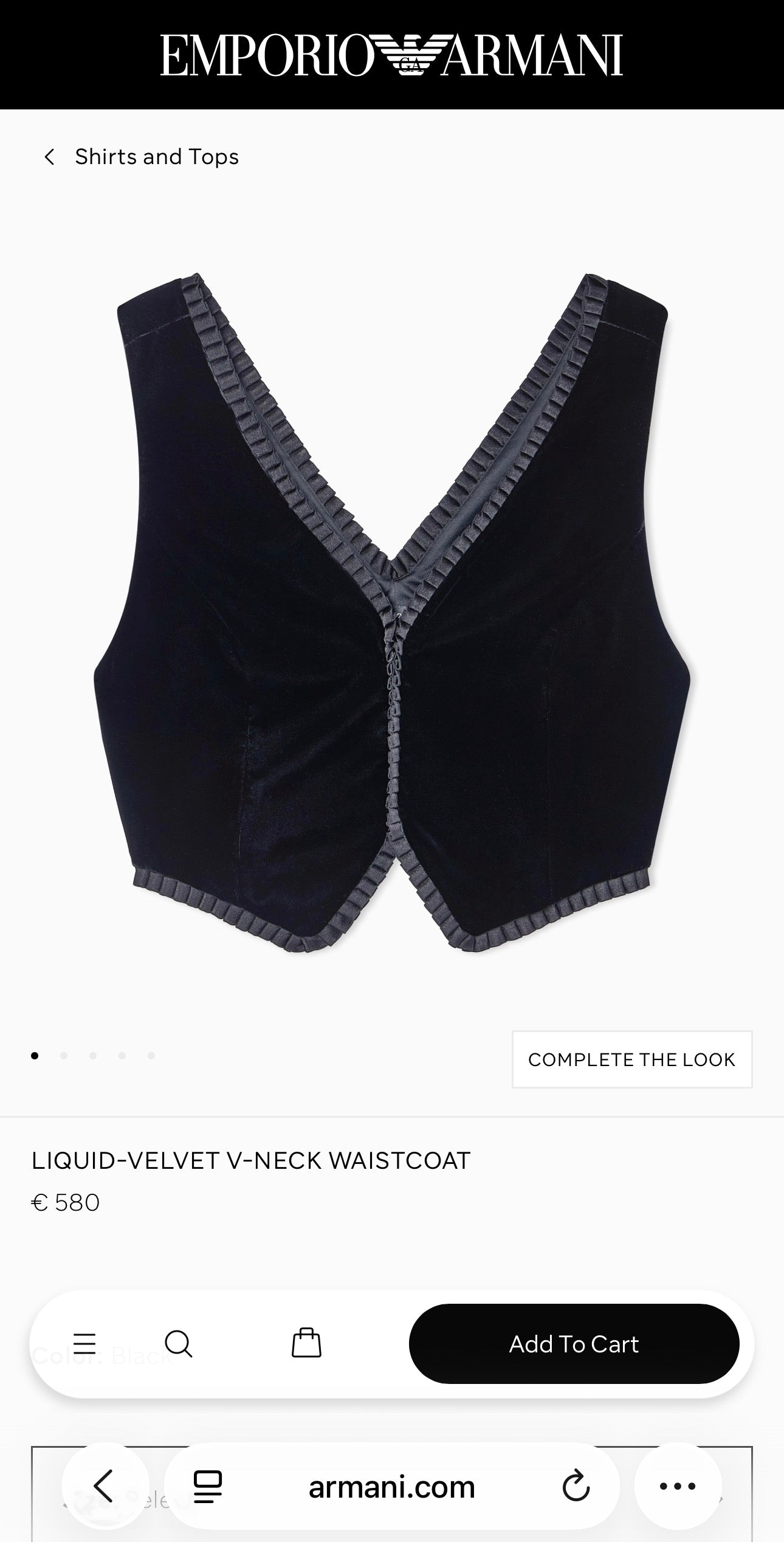784x1542 pixels.
Task: Add the waistcoat to cart
Action: 574,1344
